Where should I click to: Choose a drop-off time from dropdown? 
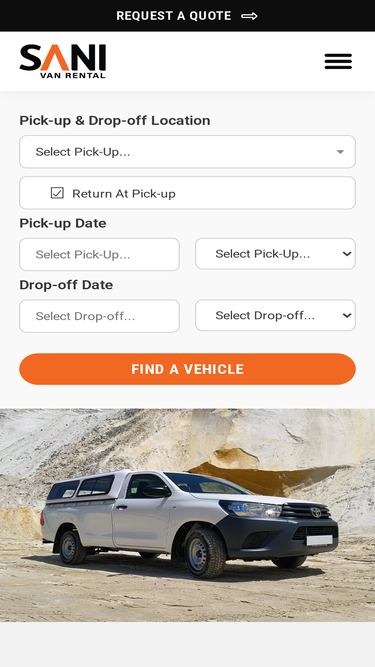coord(275,315)
